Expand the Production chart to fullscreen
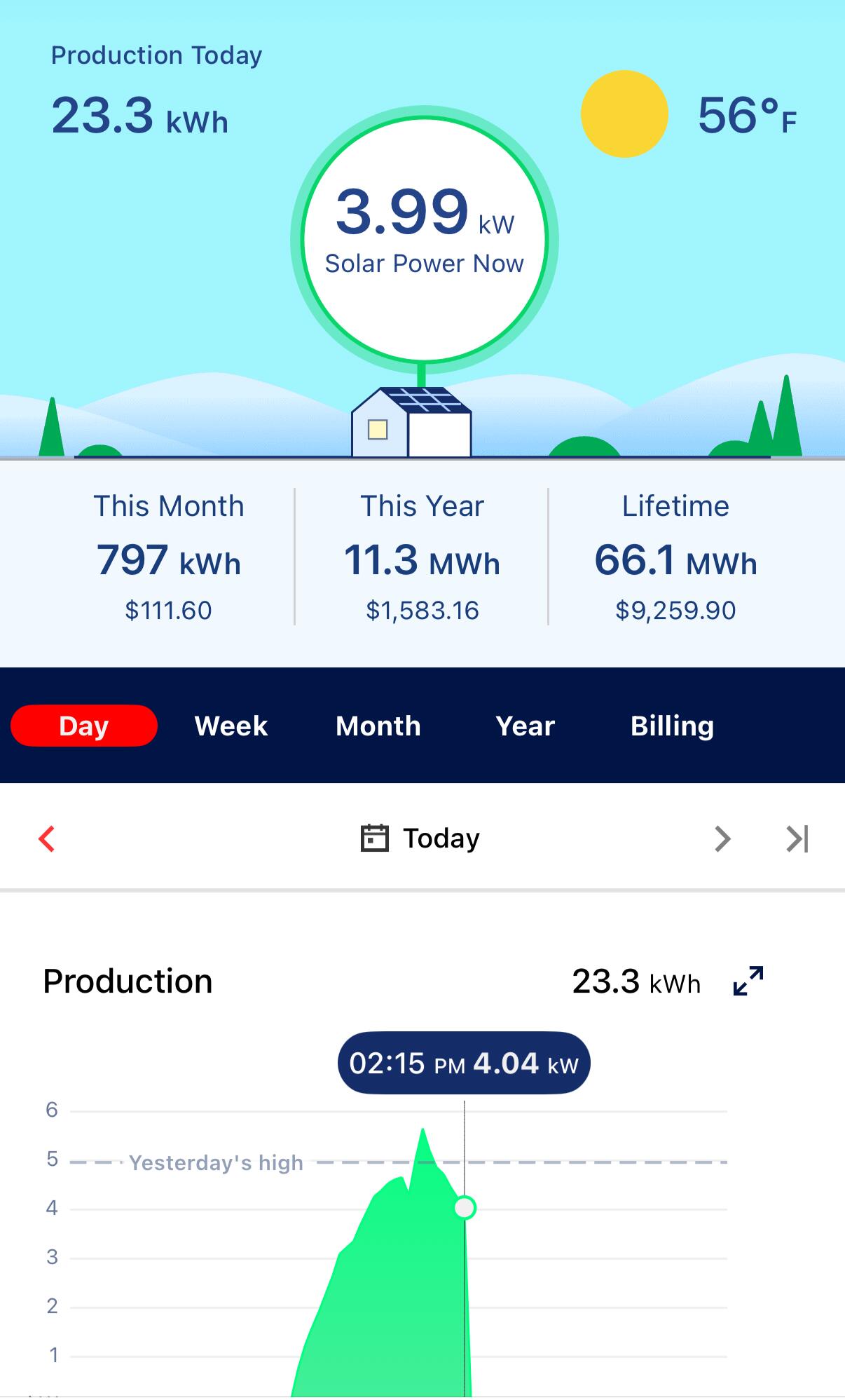 (x=748, y=981)
